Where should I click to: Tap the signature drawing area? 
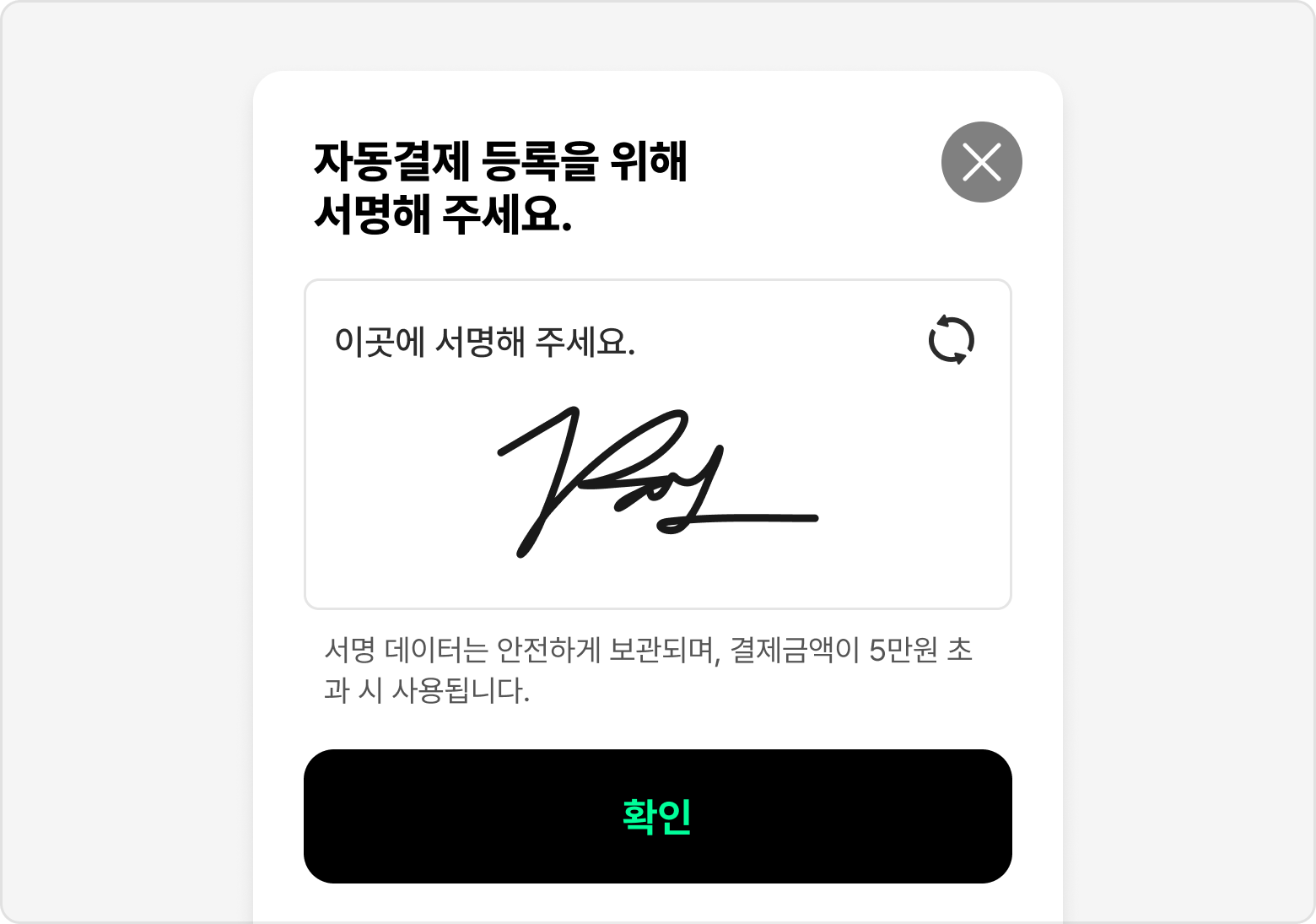tap(657, 481)
